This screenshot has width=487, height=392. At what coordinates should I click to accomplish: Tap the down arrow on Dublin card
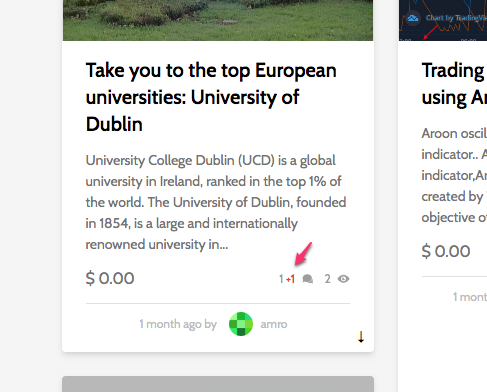coord(361,337)
